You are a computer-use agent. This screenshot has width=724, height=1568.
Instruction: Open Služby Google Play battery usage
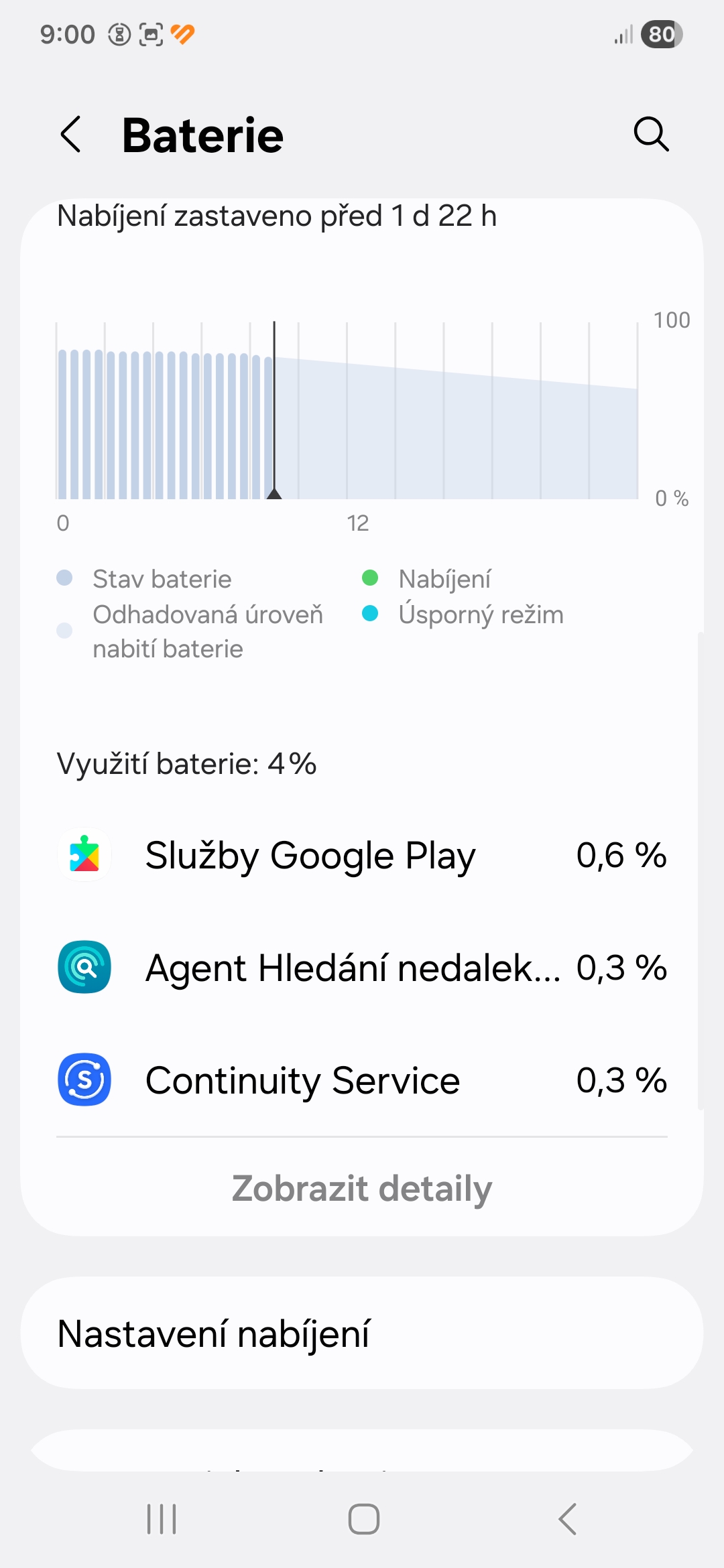pyautogui.click(x=362, y=855)
